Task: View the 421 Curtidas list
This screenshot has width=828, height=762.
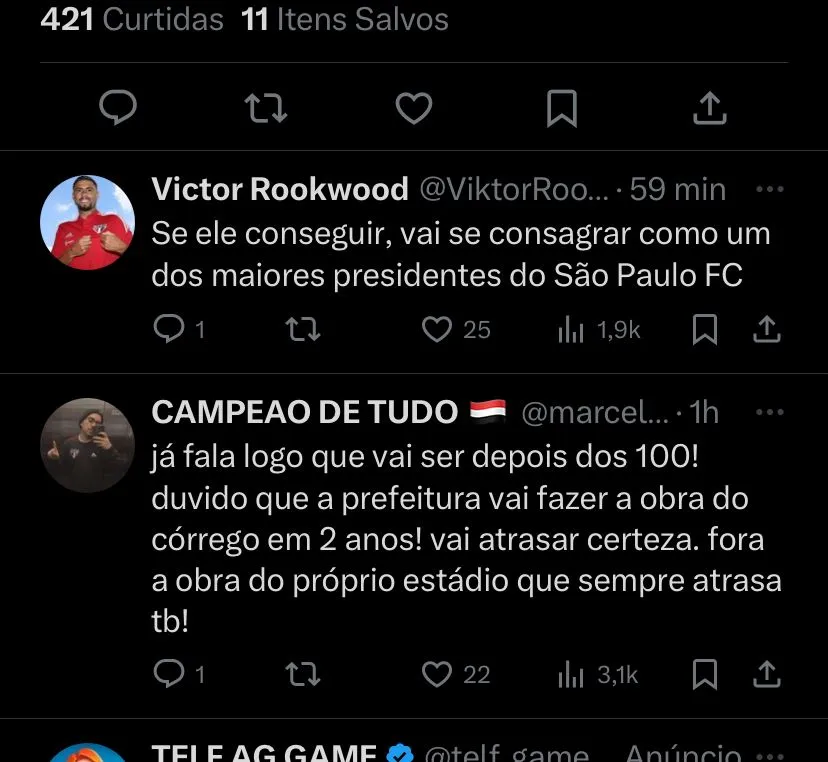Action: click(x=132, y=19)
